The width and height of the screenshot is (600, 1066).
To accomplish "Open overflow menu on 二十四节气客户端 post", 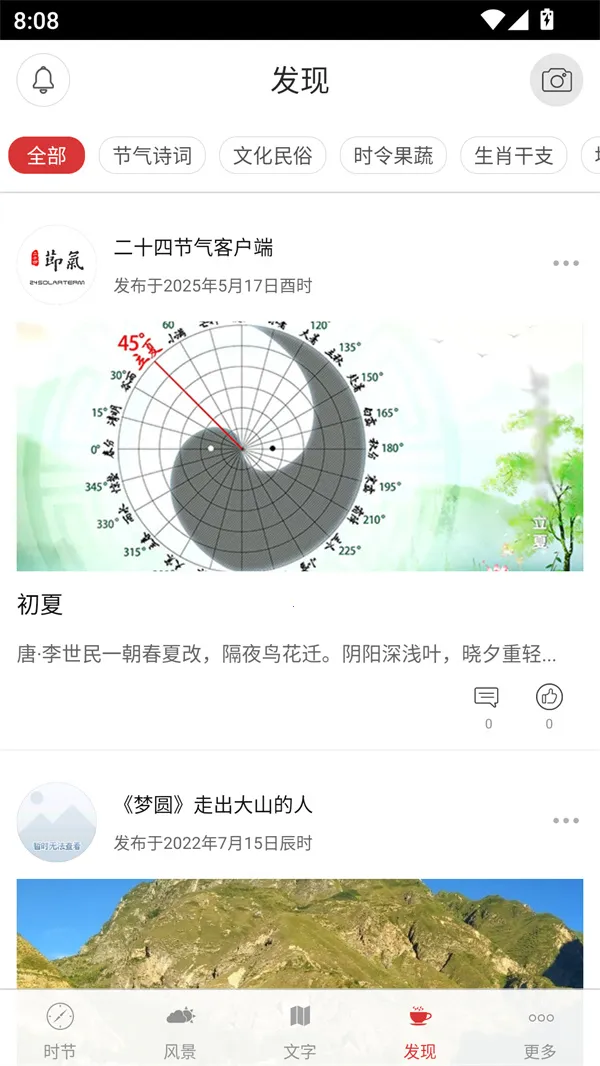I will point(565,264).
